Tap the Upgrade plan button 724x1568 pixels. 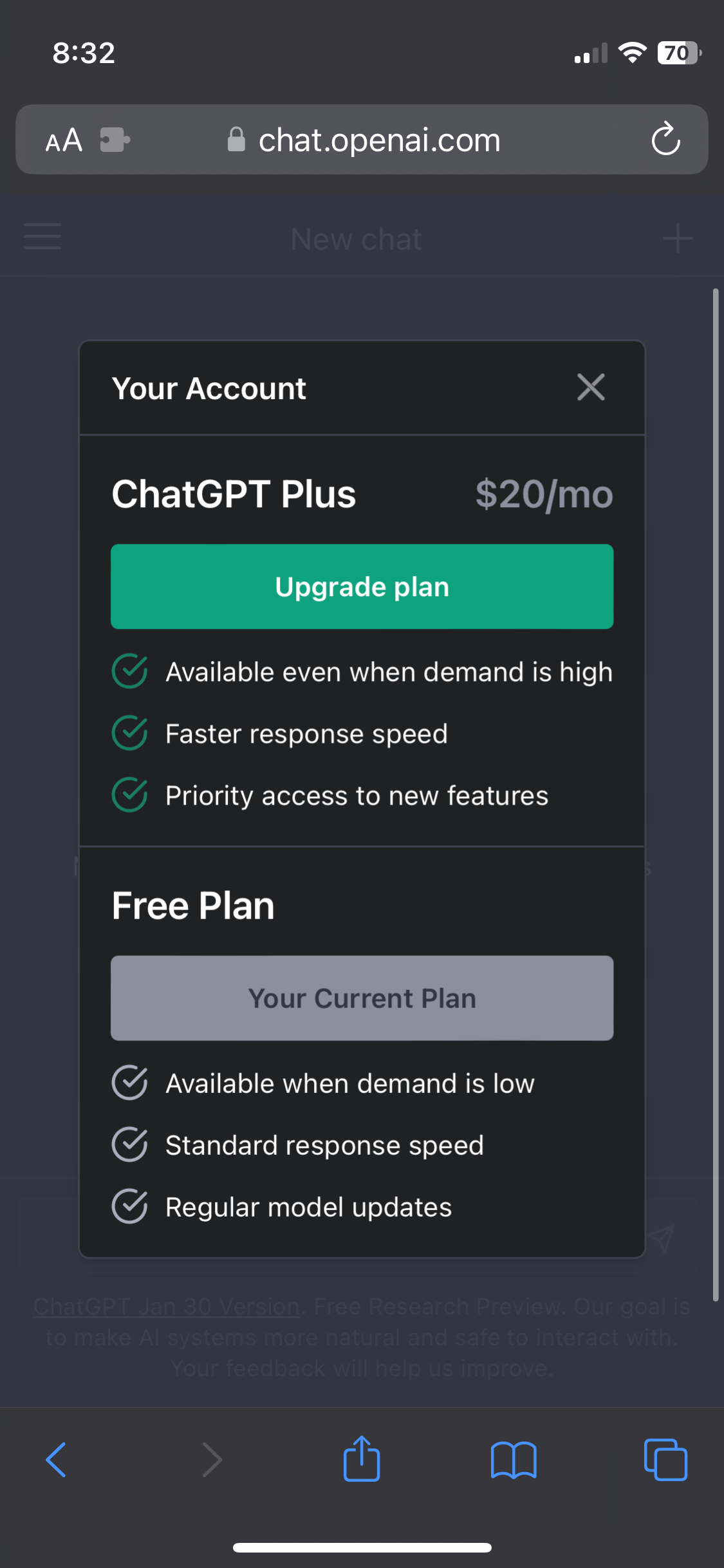362,586
